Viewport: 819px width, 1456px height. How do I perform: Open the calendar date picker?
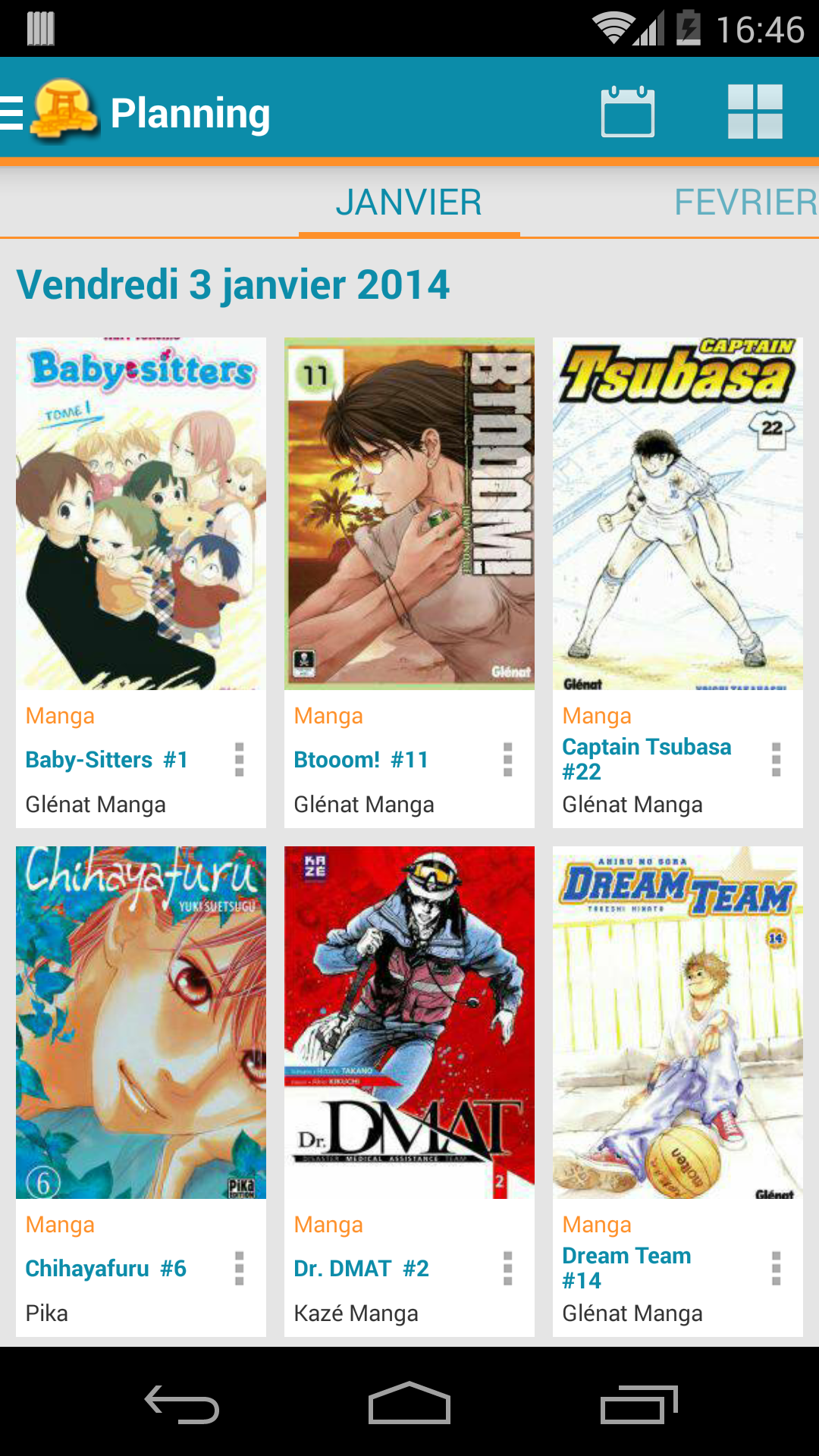627,112
